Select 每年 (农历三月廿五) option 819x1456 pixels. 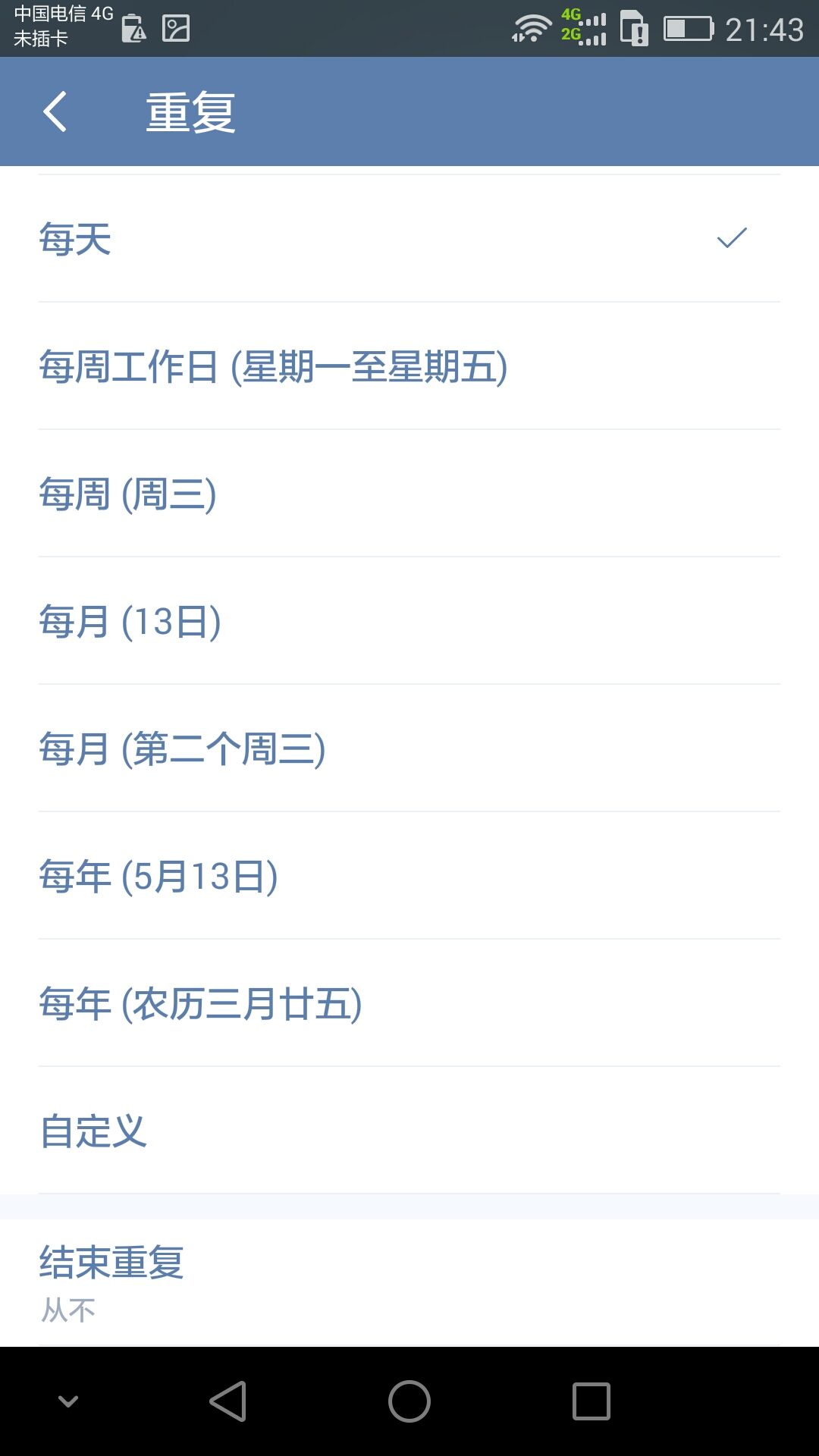coord(409,1003)
